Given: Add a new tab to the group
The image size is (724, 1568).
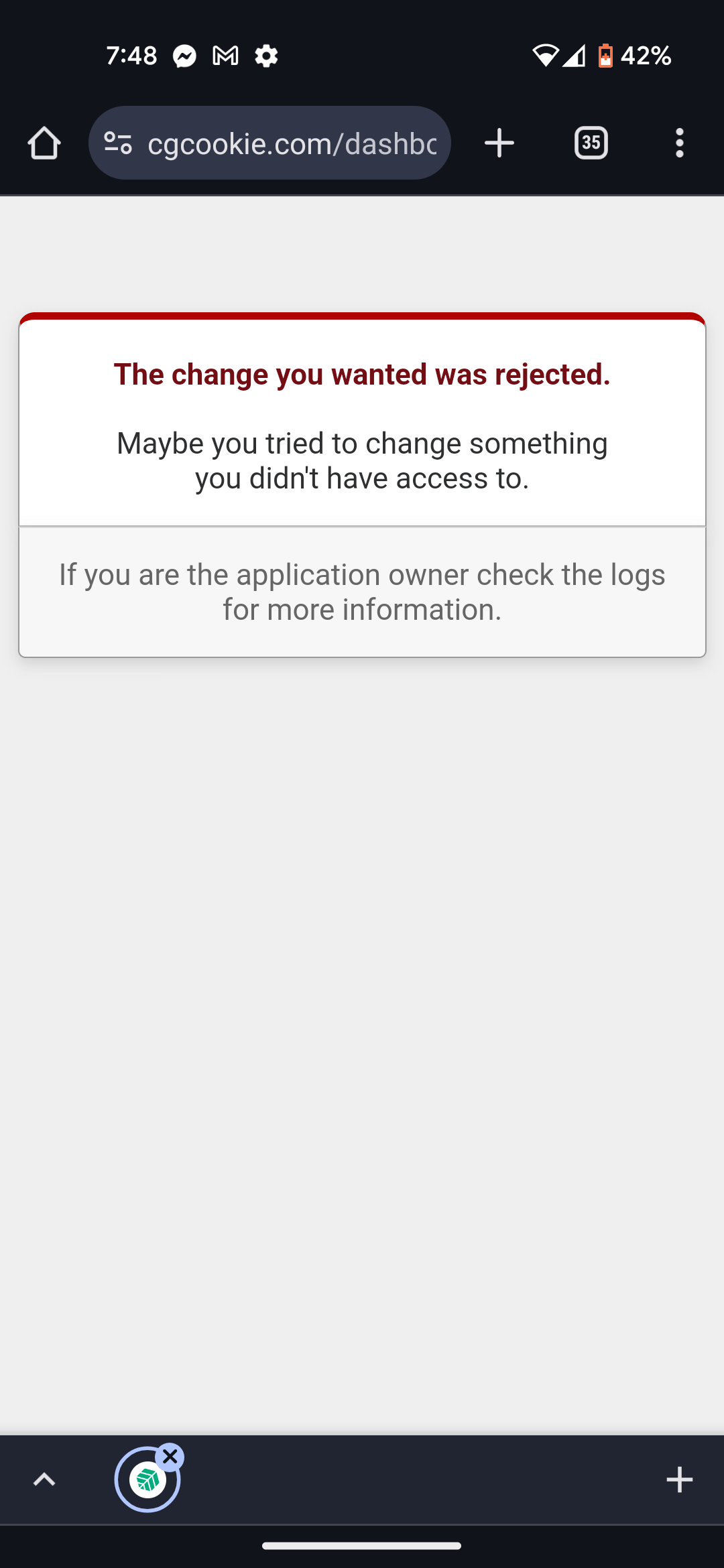Looking at the screenshot, I should (679, 1480).
